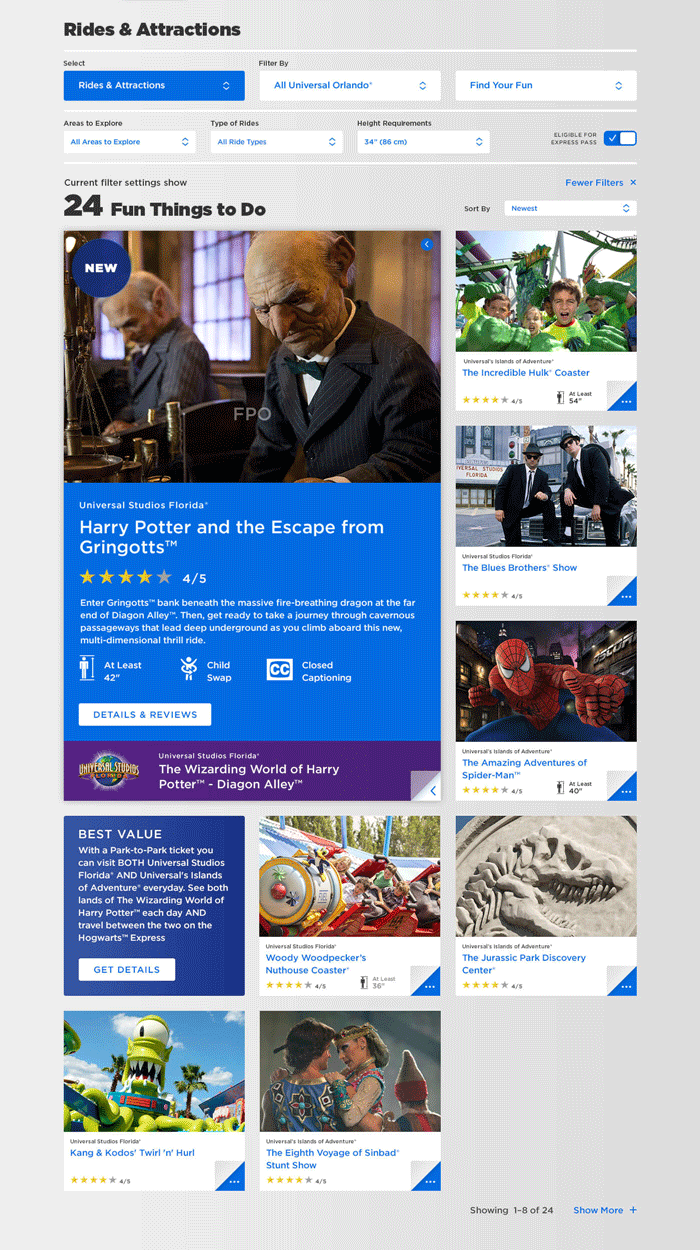The width and height of the screenshot is (700, 1250).
Task: Toggle Eligible for Express Pass switch
Action: coord(620,138)
